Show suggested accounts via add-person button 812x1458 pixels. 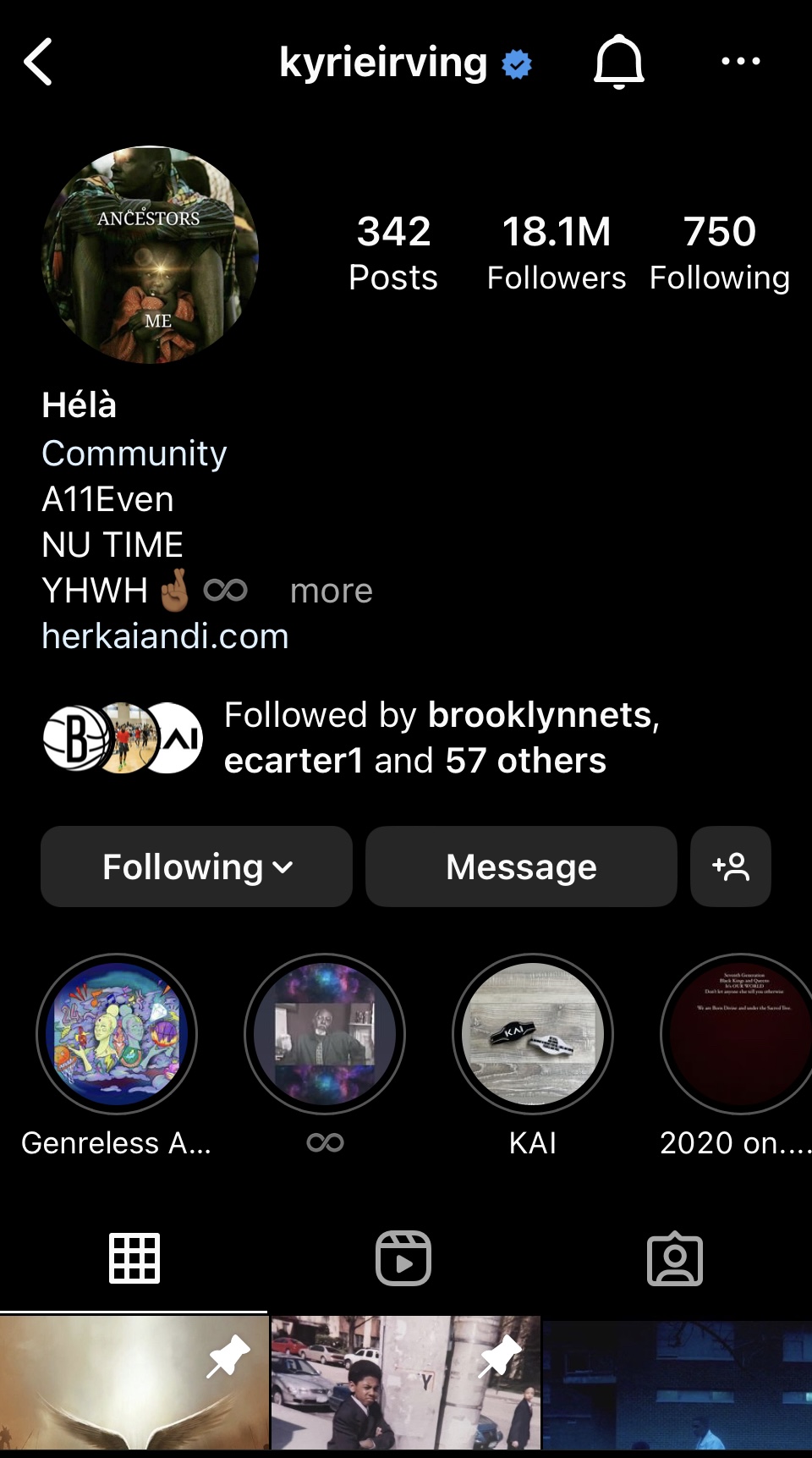[x=731, y=867]
